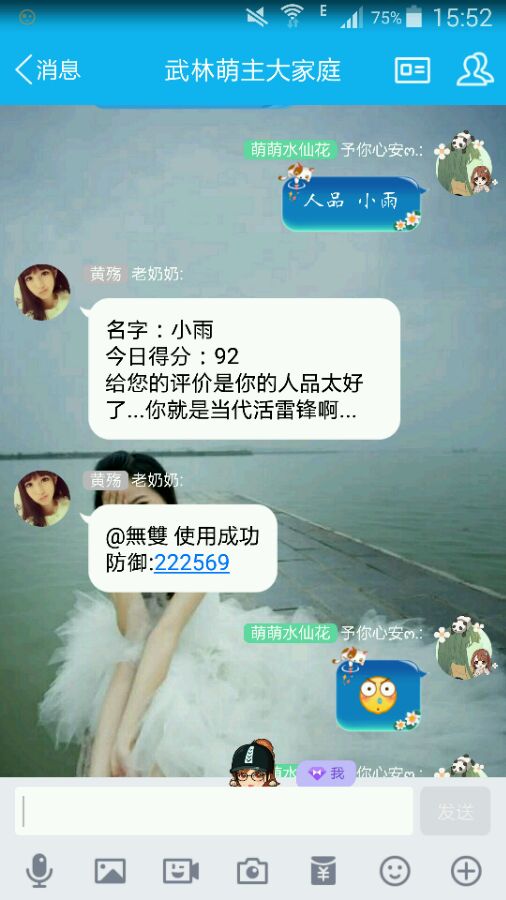Open the group members icon

[x=475, y=69]
